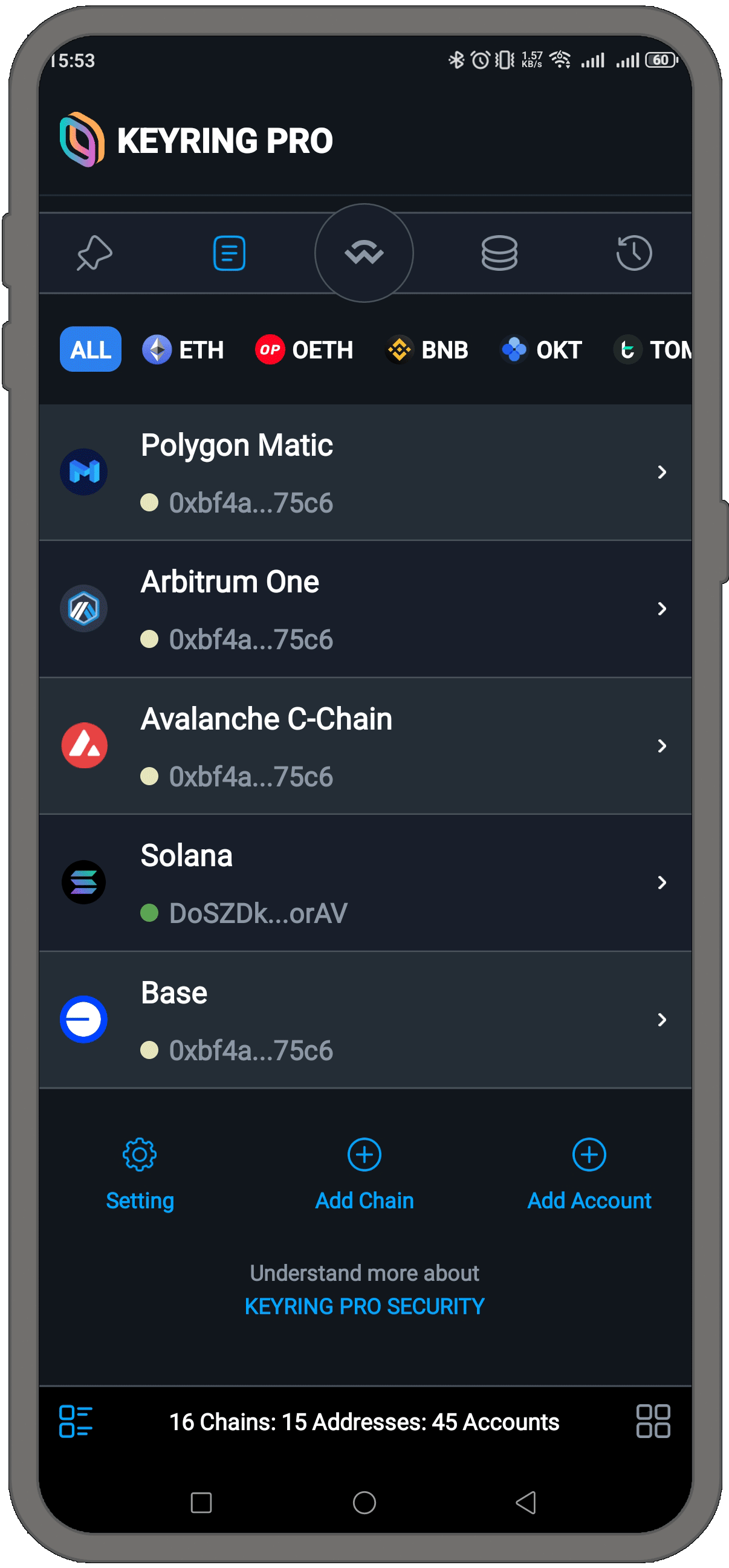Open transaction history tab
The width and height of the screenshot is (729, 1568).
pyautogui.click(x=633, y=253)
